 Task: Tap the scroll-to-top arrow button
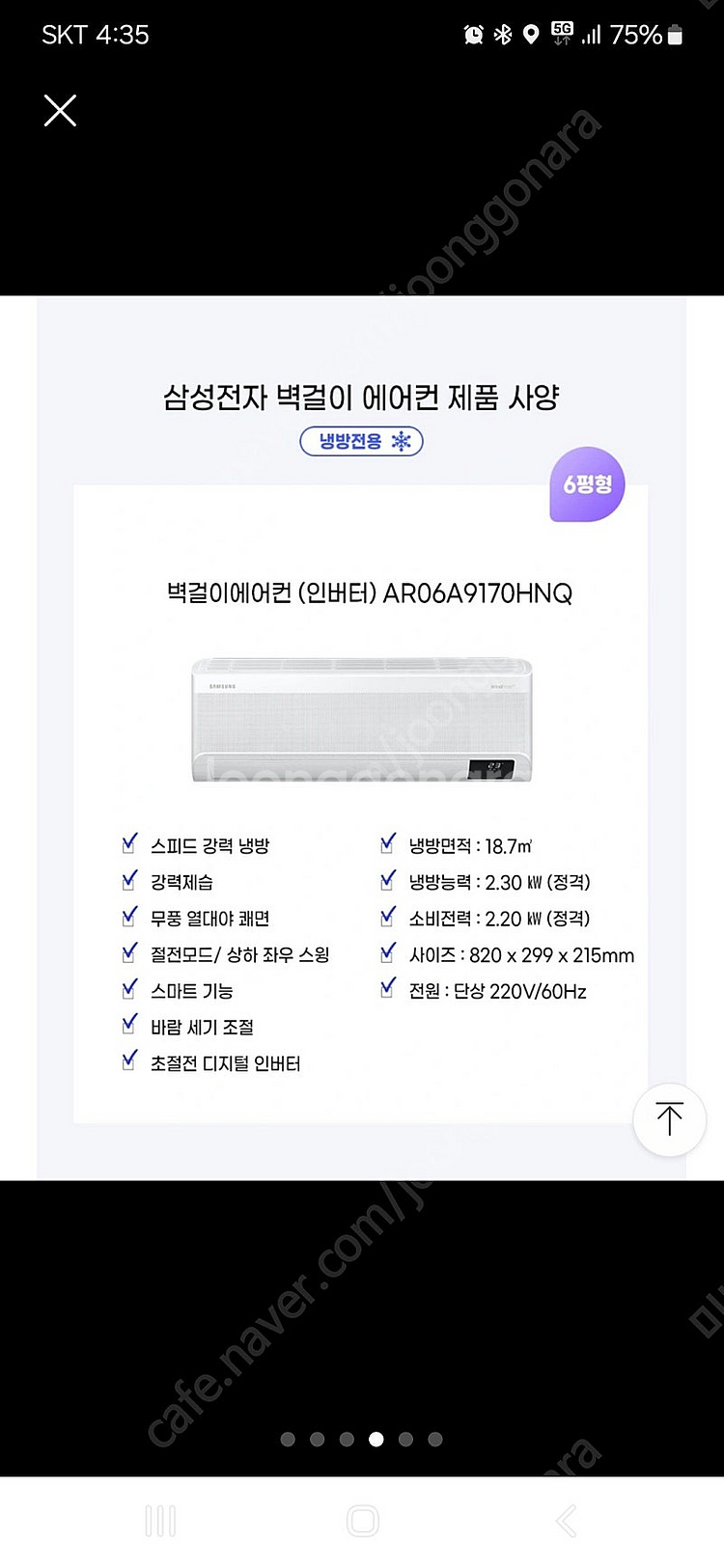670,1119
